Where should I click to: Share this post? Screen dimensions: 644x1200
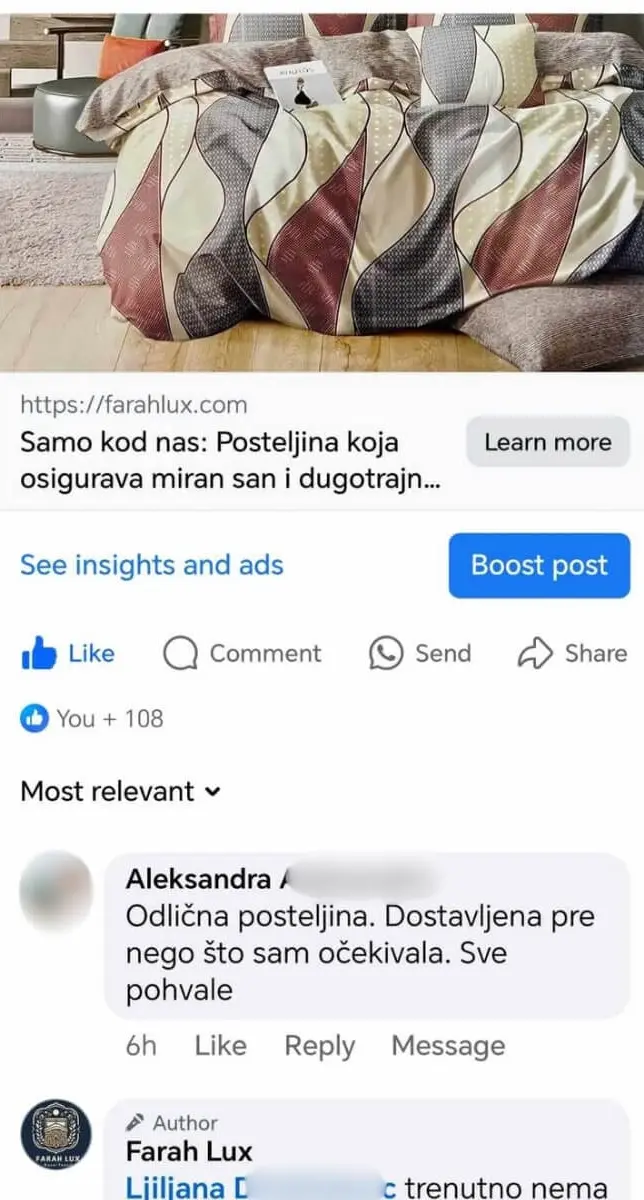click(573, 654)
